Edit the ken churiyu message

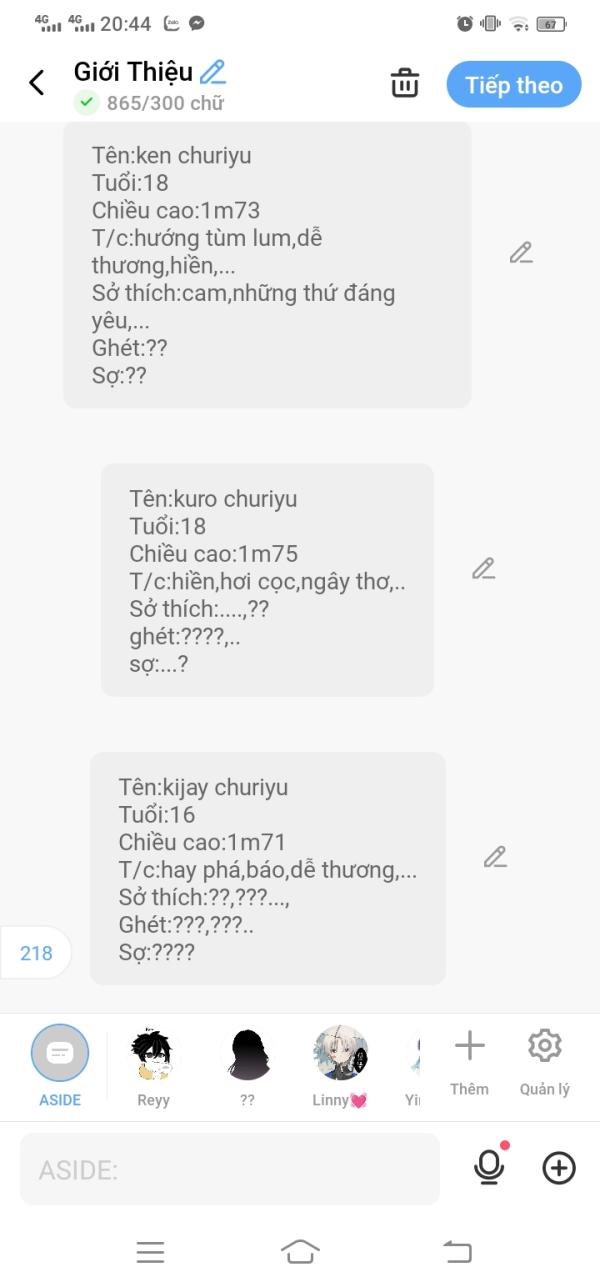pos(520,253)
